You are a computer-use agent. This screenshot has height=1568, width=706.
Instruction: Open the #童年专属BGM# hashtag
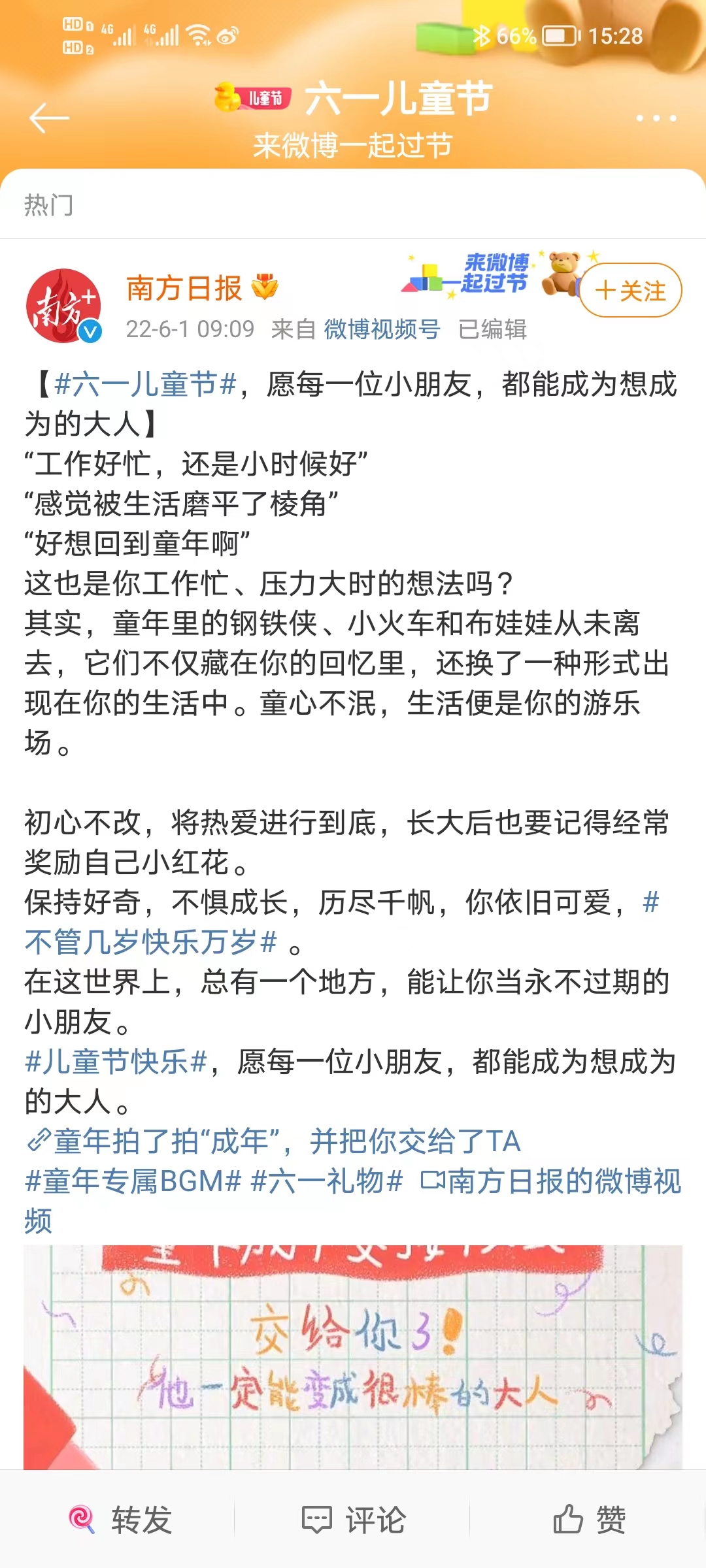point(133,1181)
